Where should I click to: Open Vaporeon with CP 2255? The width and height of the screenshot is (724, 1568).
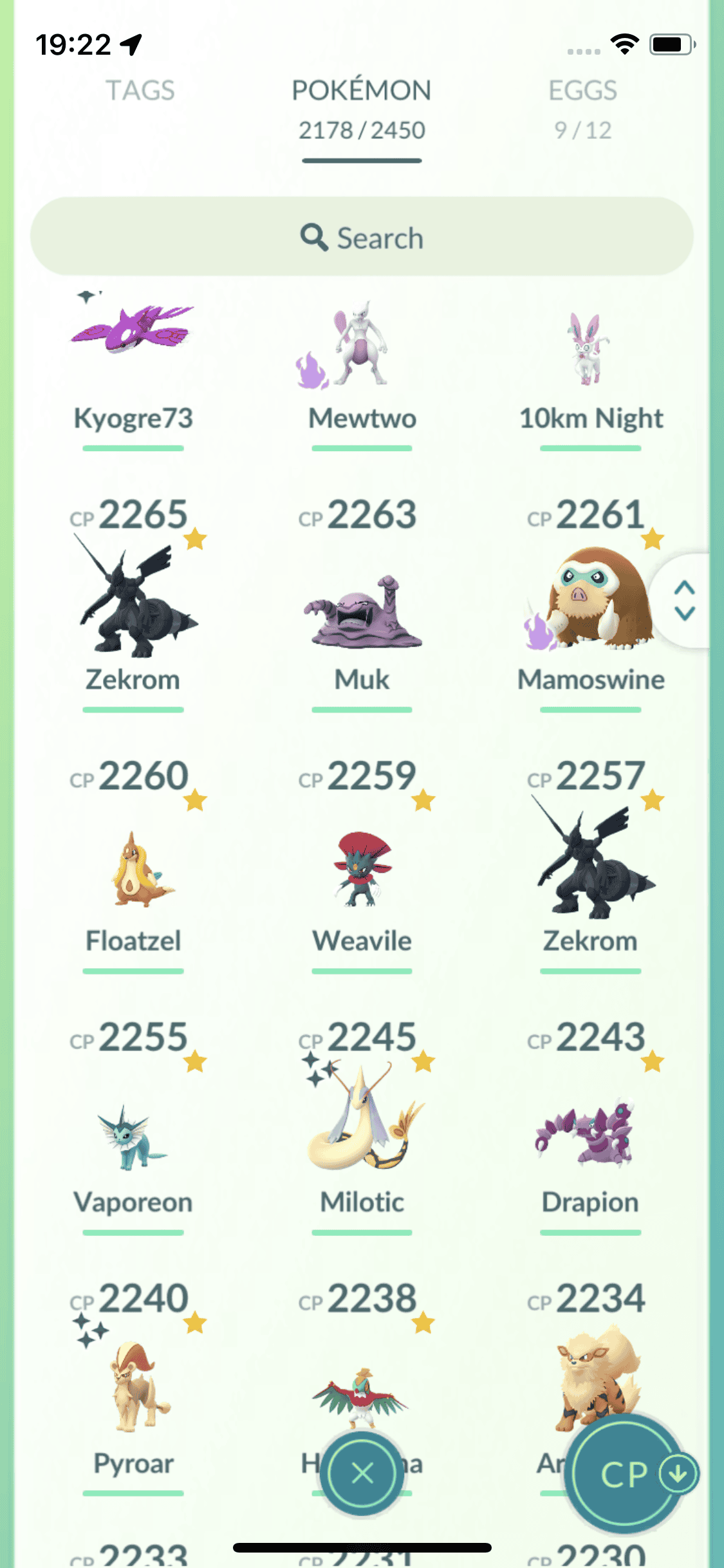click(133, 1133)
